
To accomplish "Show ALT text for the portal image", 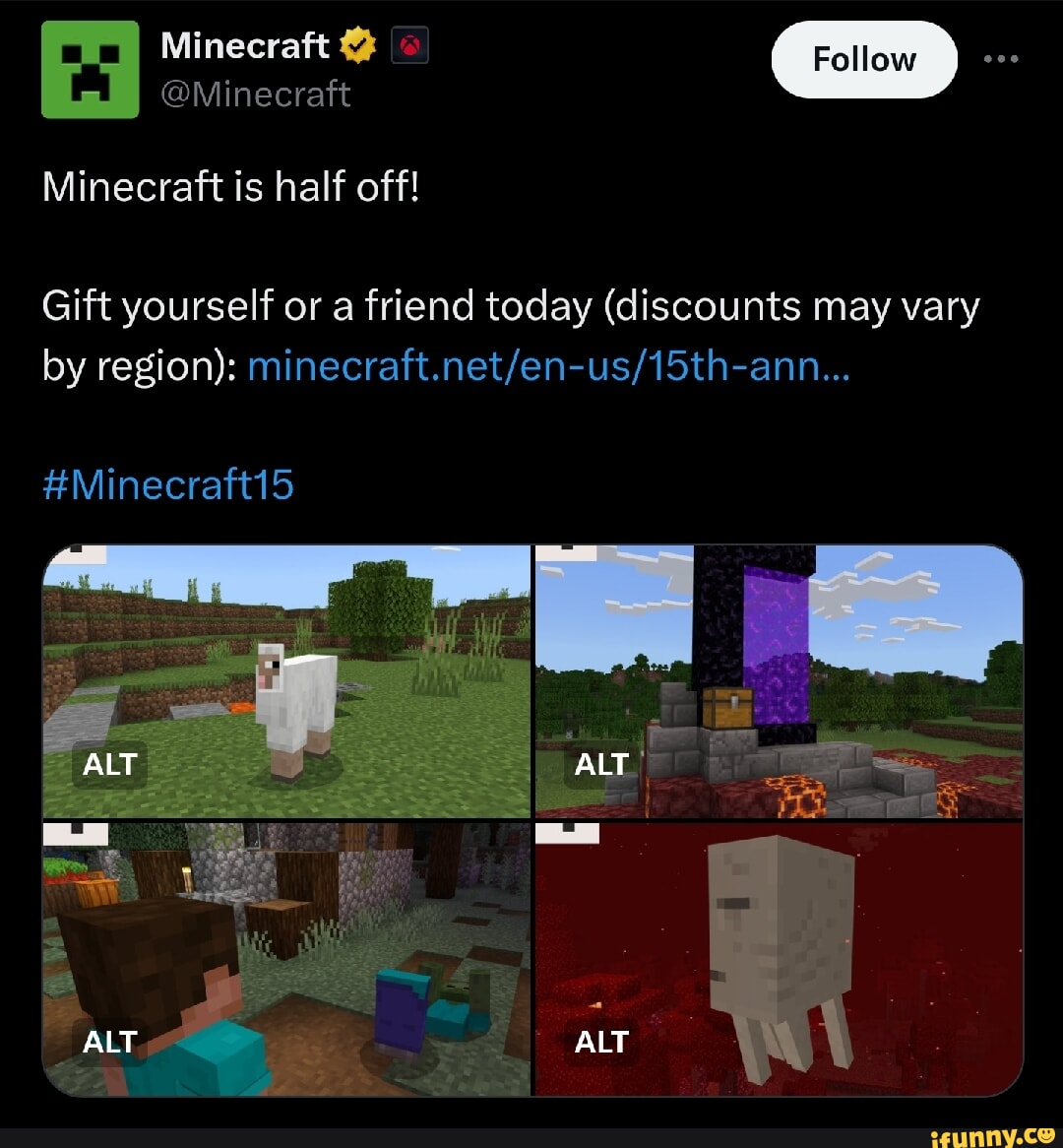I will point(601,764).
